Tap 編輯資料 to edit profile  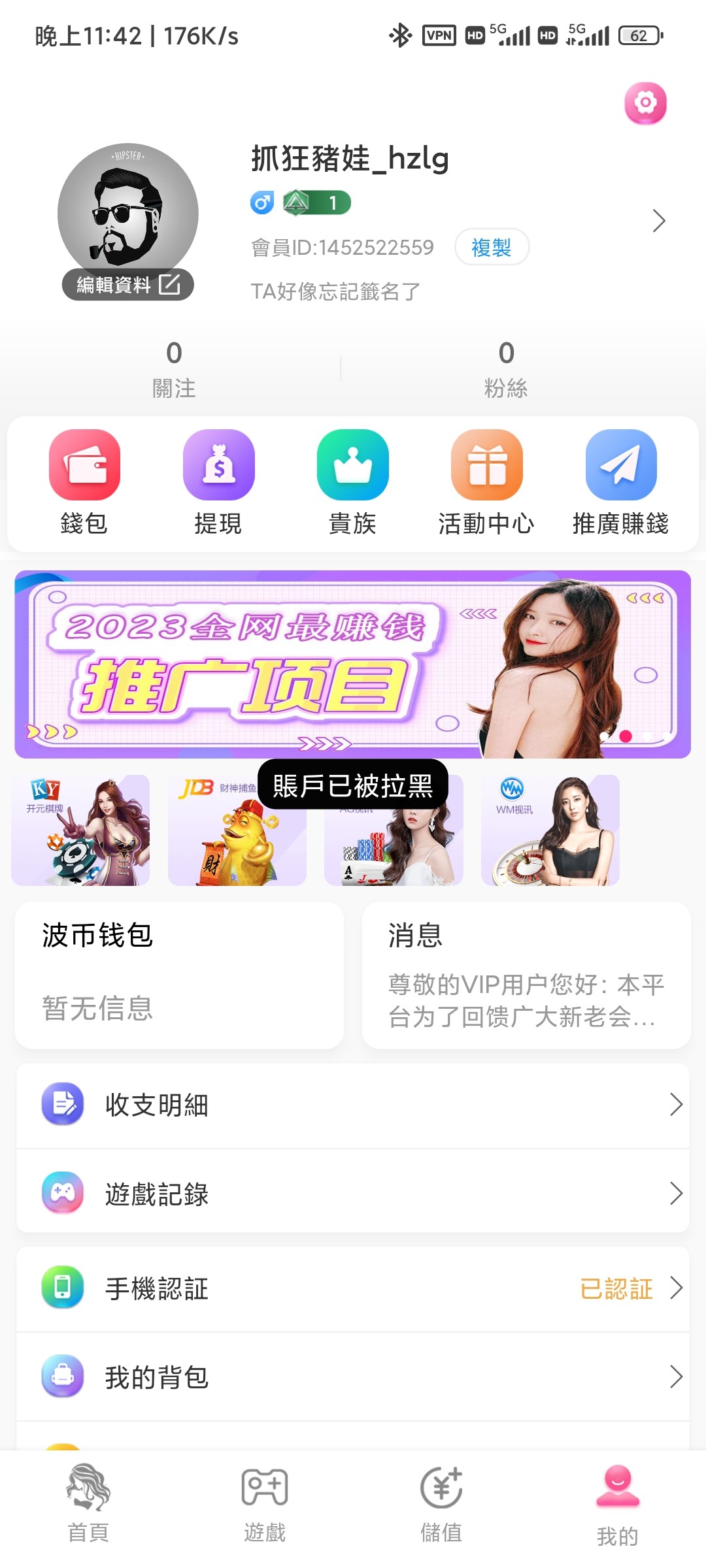pos(128,285)
